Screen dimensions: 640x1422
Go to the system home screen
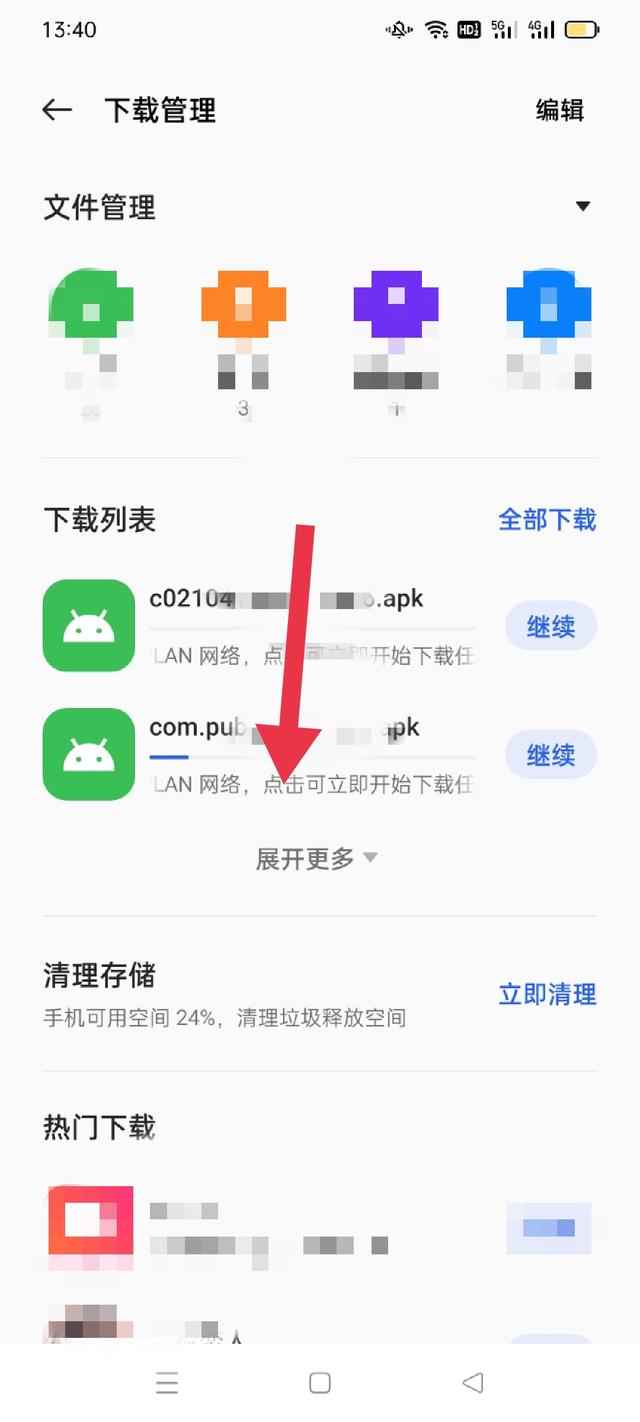point(320,1383)
